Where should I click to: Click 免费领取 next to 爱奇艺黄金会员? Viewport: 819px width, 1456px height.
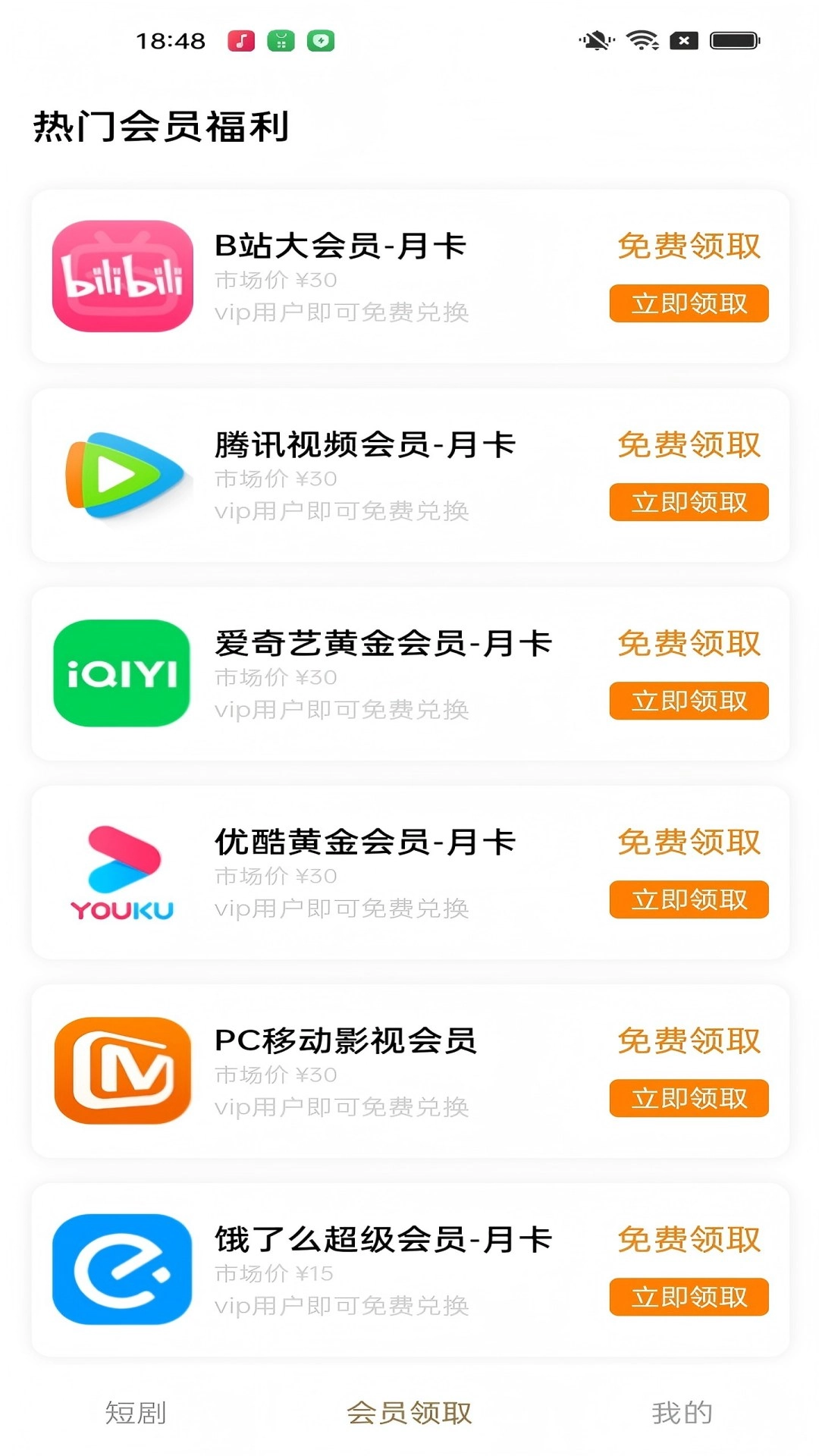tap(689, 643)
